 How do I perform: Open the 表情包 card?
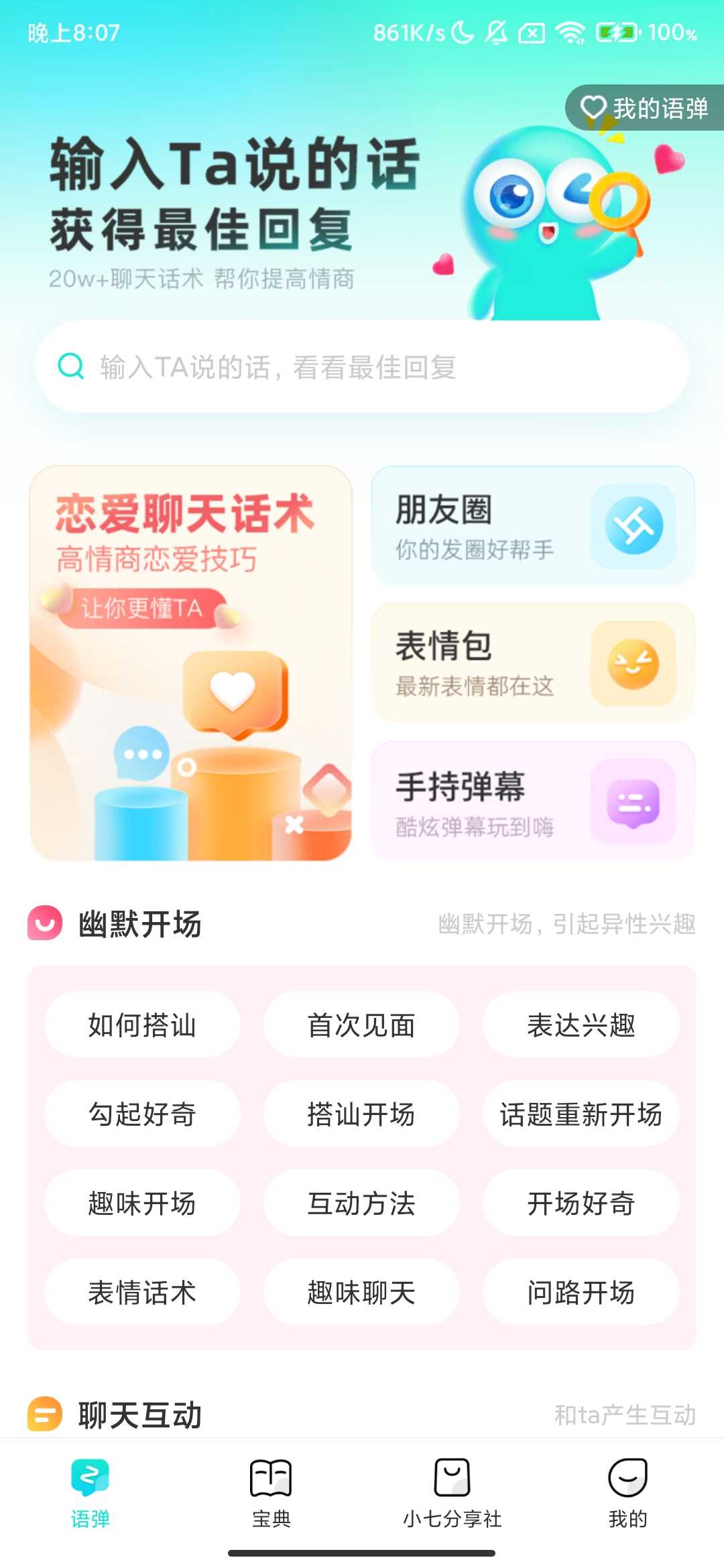(x=533, y=663)
